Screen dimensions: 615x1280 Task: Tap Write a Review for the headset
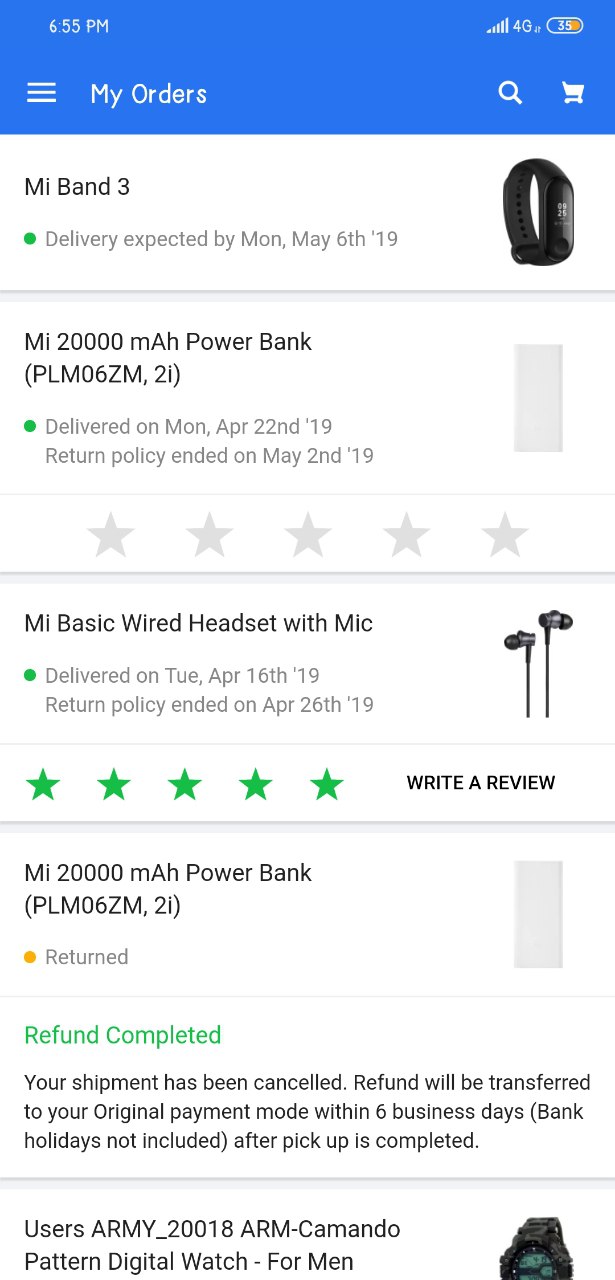coord(481,783)
